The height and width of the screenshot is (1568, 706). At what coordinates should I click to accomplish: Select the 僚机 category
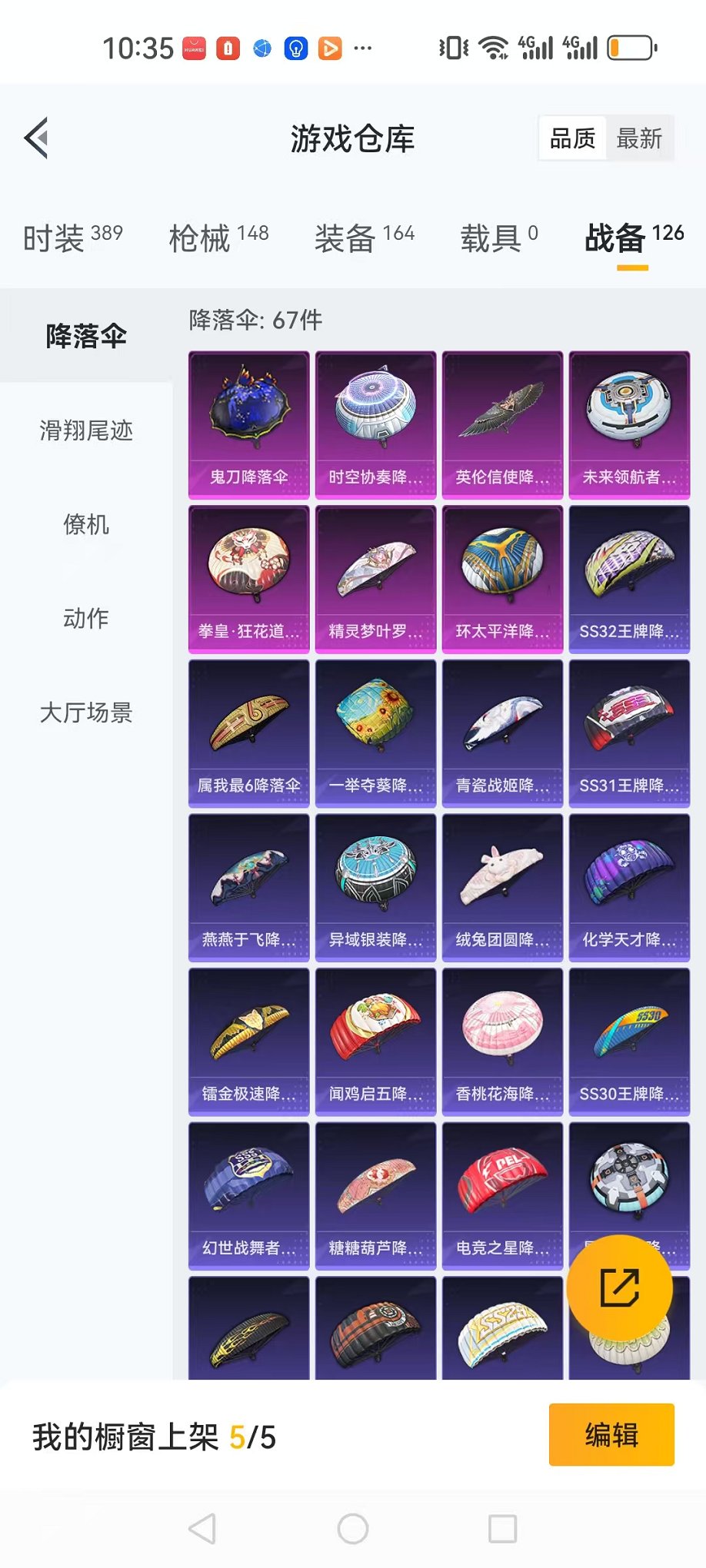coord(86,525)
